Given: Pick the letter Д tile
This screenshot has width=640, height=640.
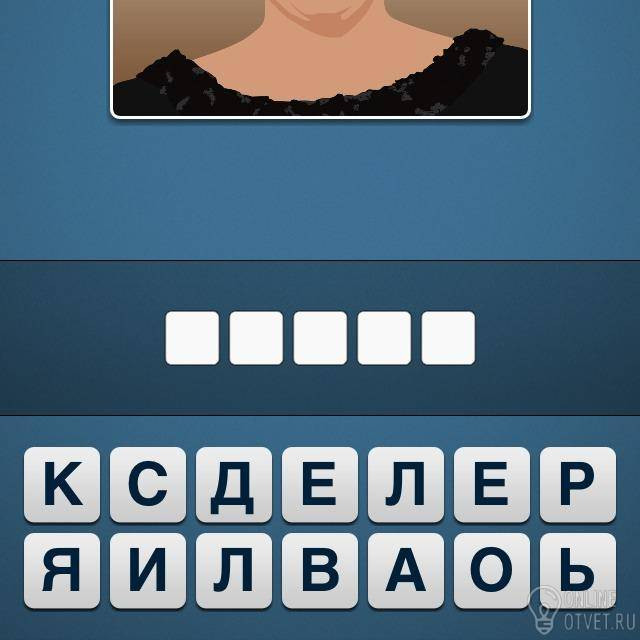Looking at the screenshot, I should 234,485.
